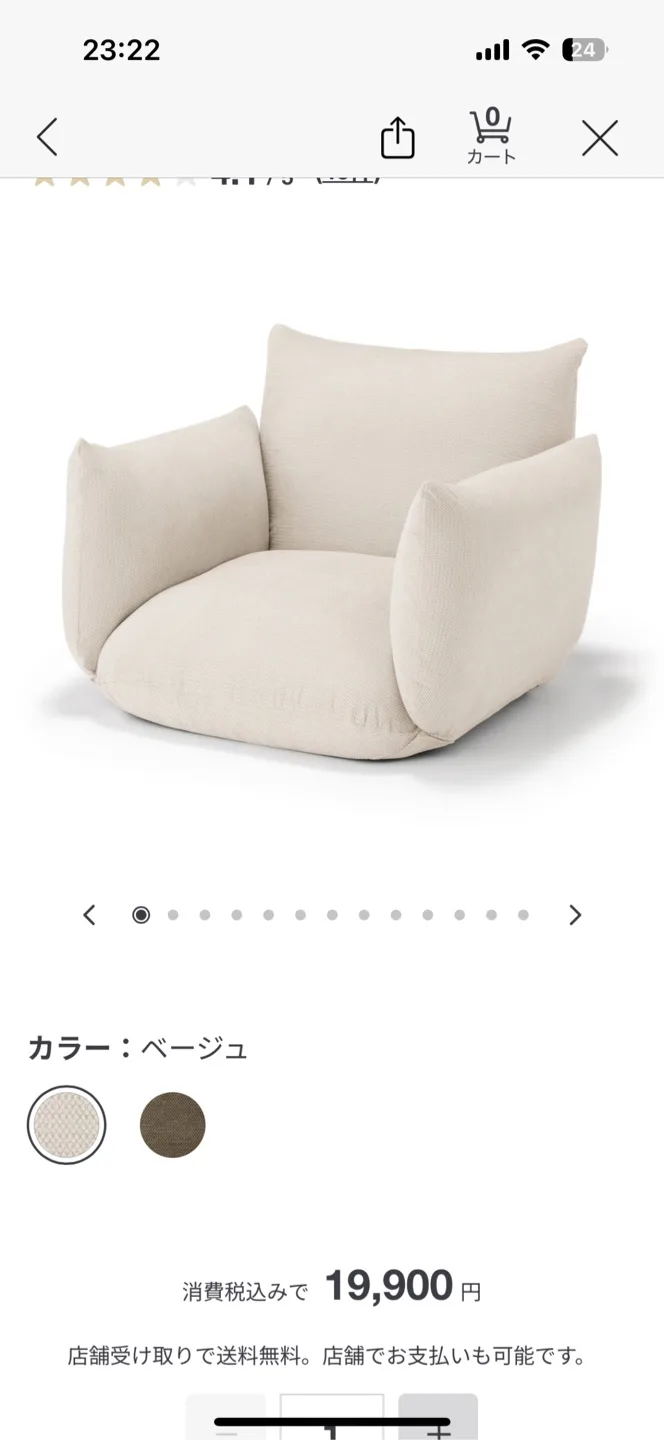Go back to the previous page
Screen dimensions: 664x1440
[47, 137]
